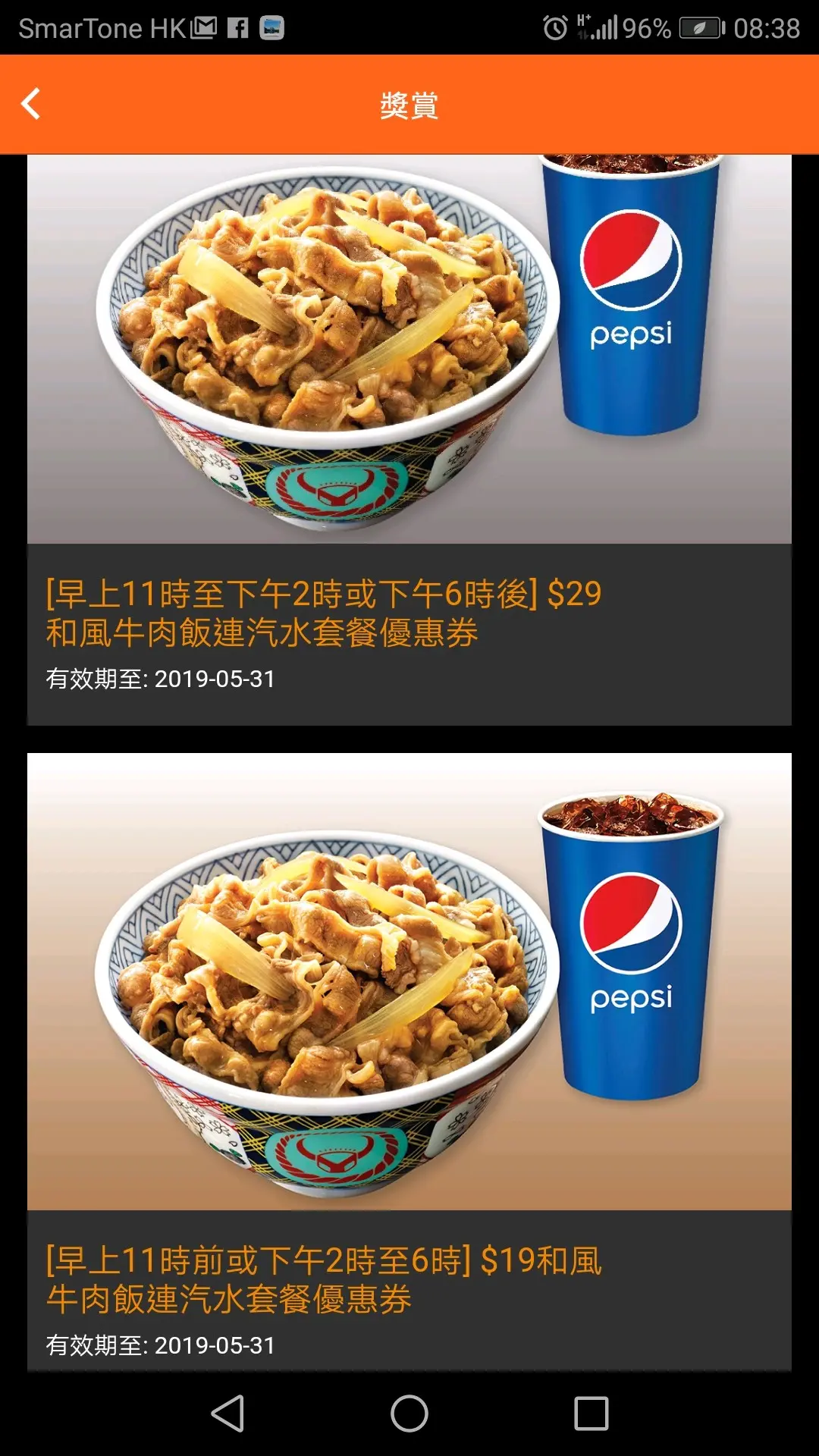Open the recent apps overview

pyautogui.click(x=591, y=1414)
